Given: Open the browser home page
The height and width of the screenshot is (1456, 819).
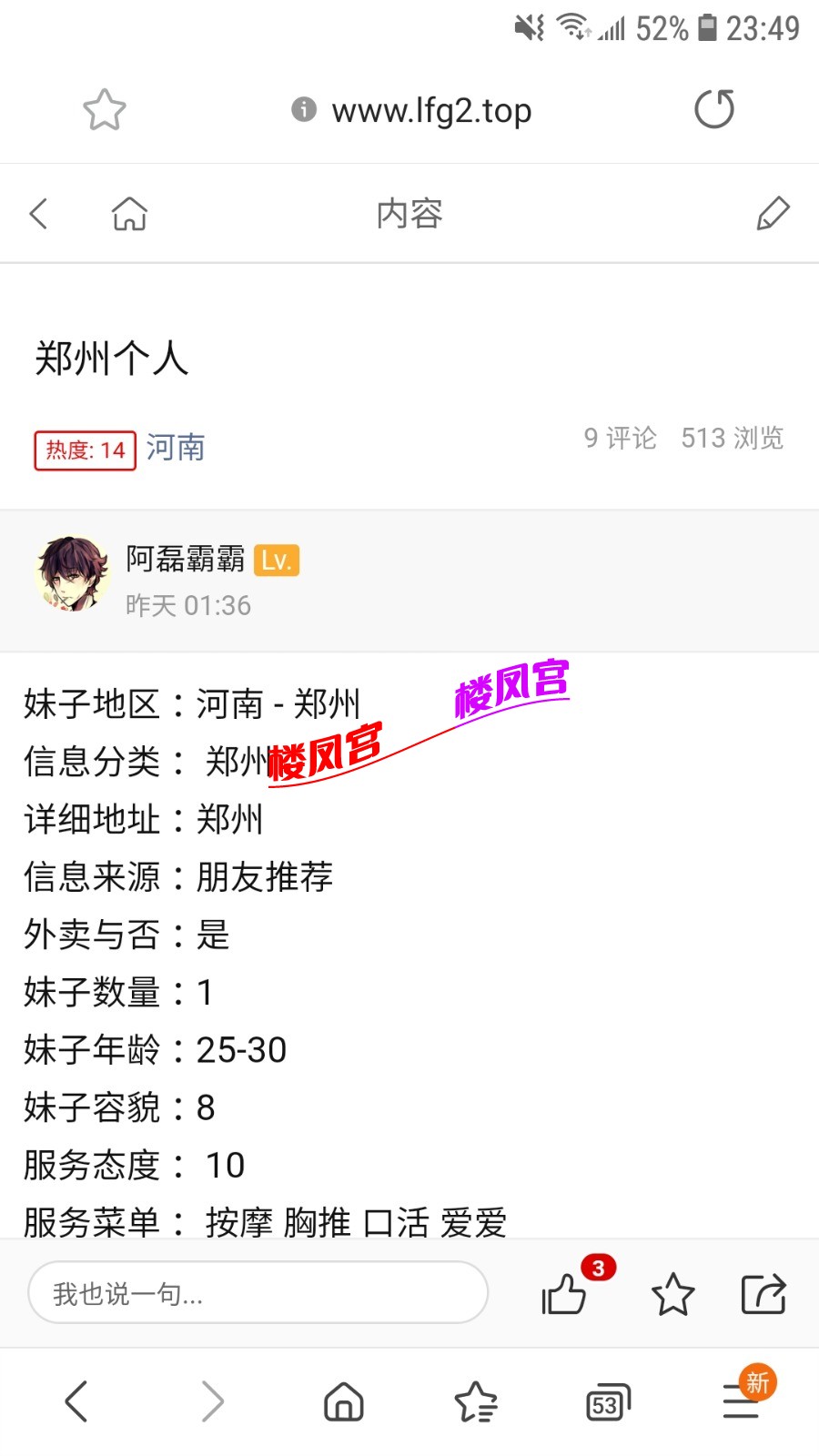Looking at the screenshot, I should 344,1401.
